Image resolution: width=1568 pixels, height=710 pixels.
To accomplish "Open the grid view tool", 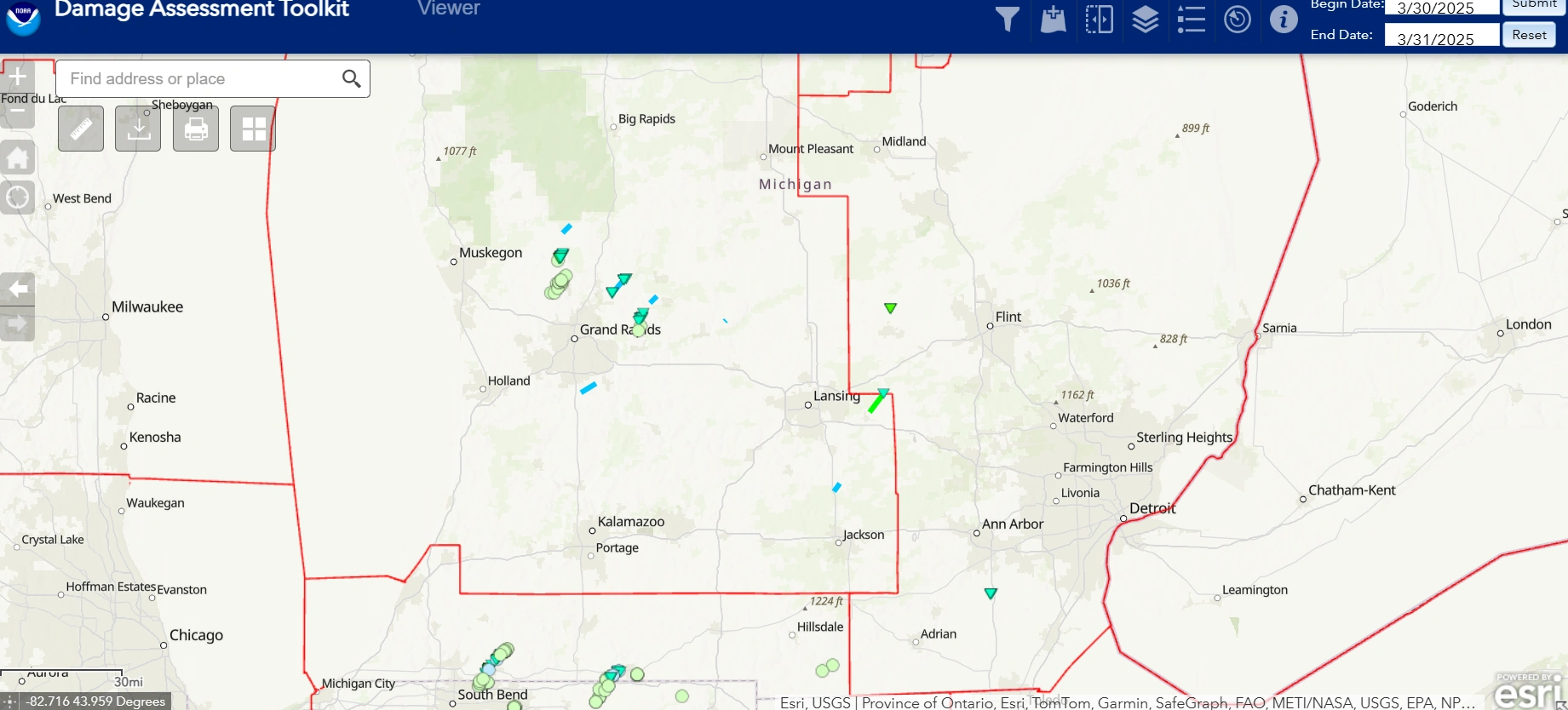I will (253, 129).
